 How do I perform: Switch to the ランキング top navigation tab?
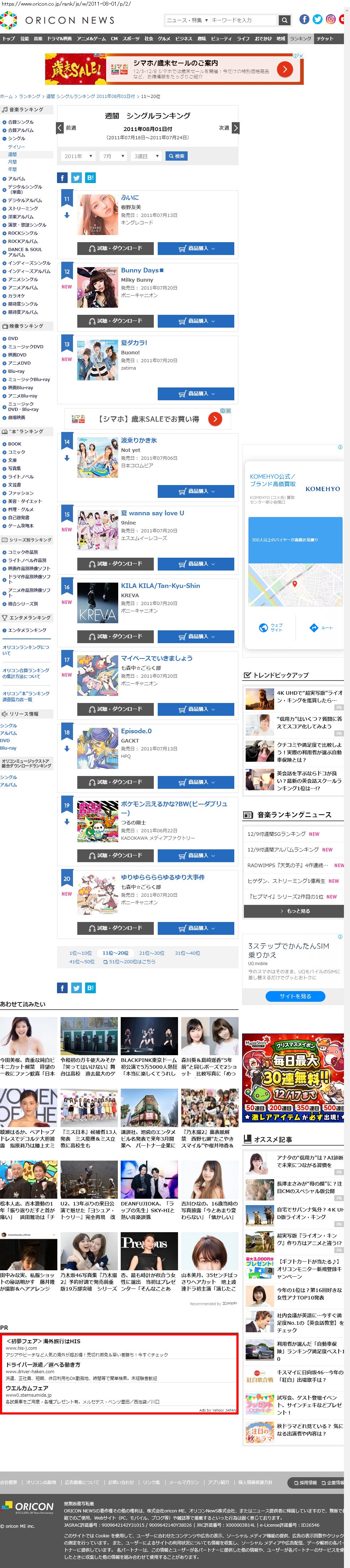pos(300,39)
